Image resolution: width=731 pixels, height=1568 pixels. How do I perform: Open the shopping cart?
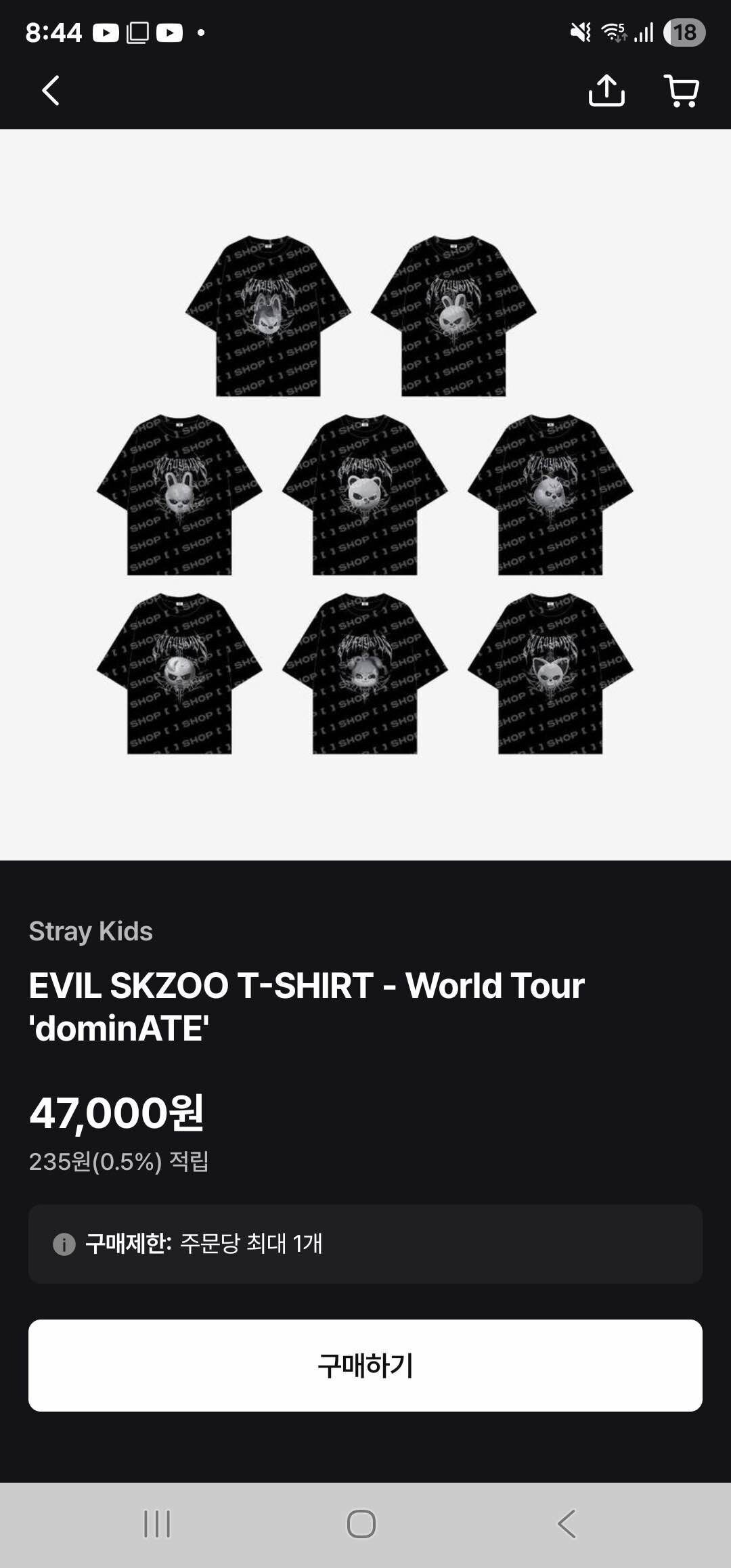[x=681, y=91]
